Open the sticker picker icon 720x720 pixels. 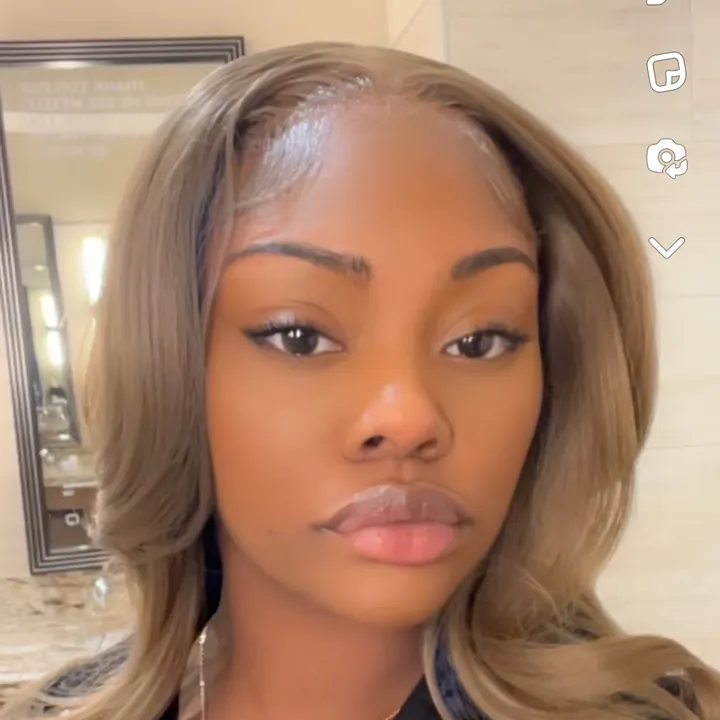tap(666, 73)
